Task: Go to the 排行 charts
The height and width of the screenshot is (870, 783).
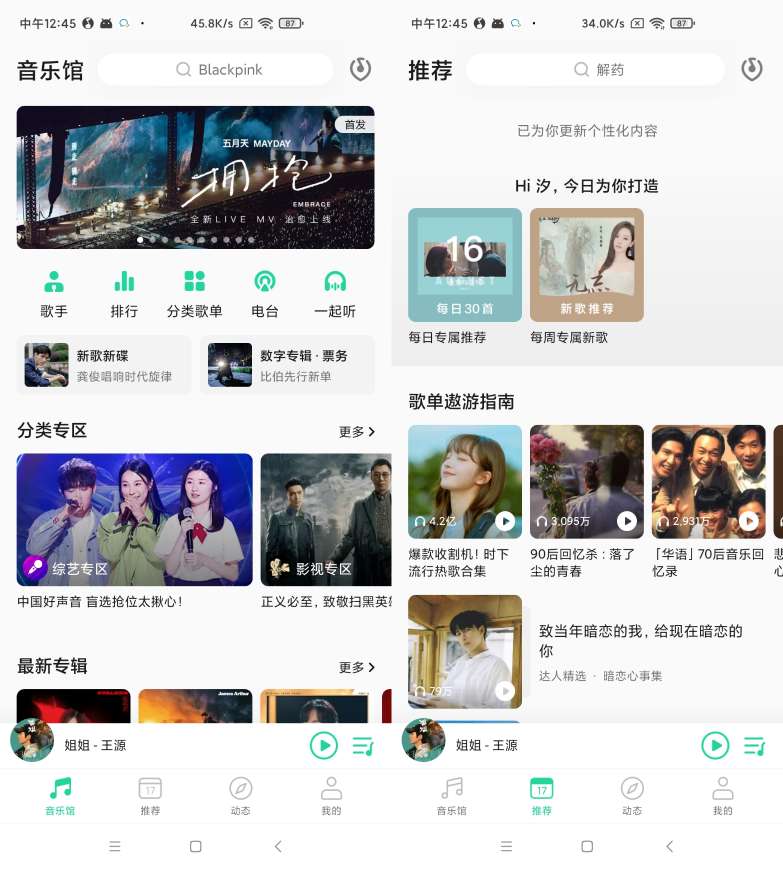Action: click(x=124, y=294)
